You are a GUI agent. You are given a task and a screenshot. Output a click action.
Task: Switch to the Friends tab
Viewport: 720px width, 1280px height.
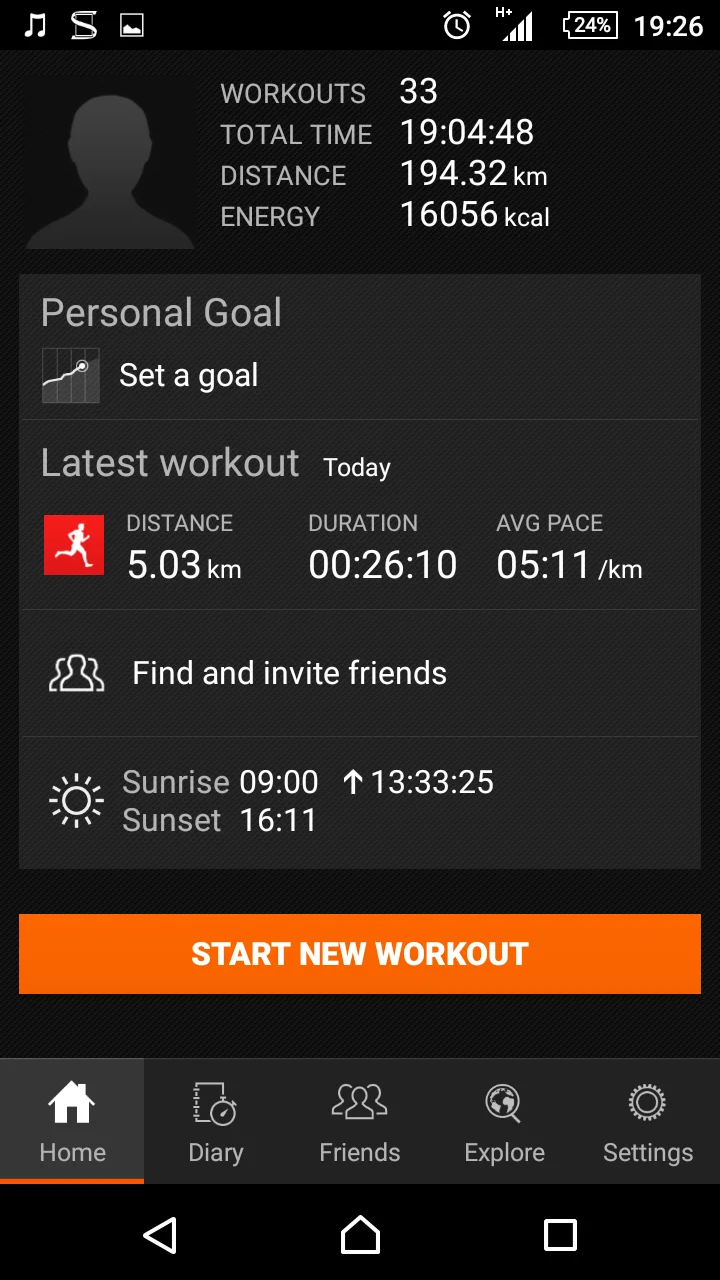pos(360,1122)
